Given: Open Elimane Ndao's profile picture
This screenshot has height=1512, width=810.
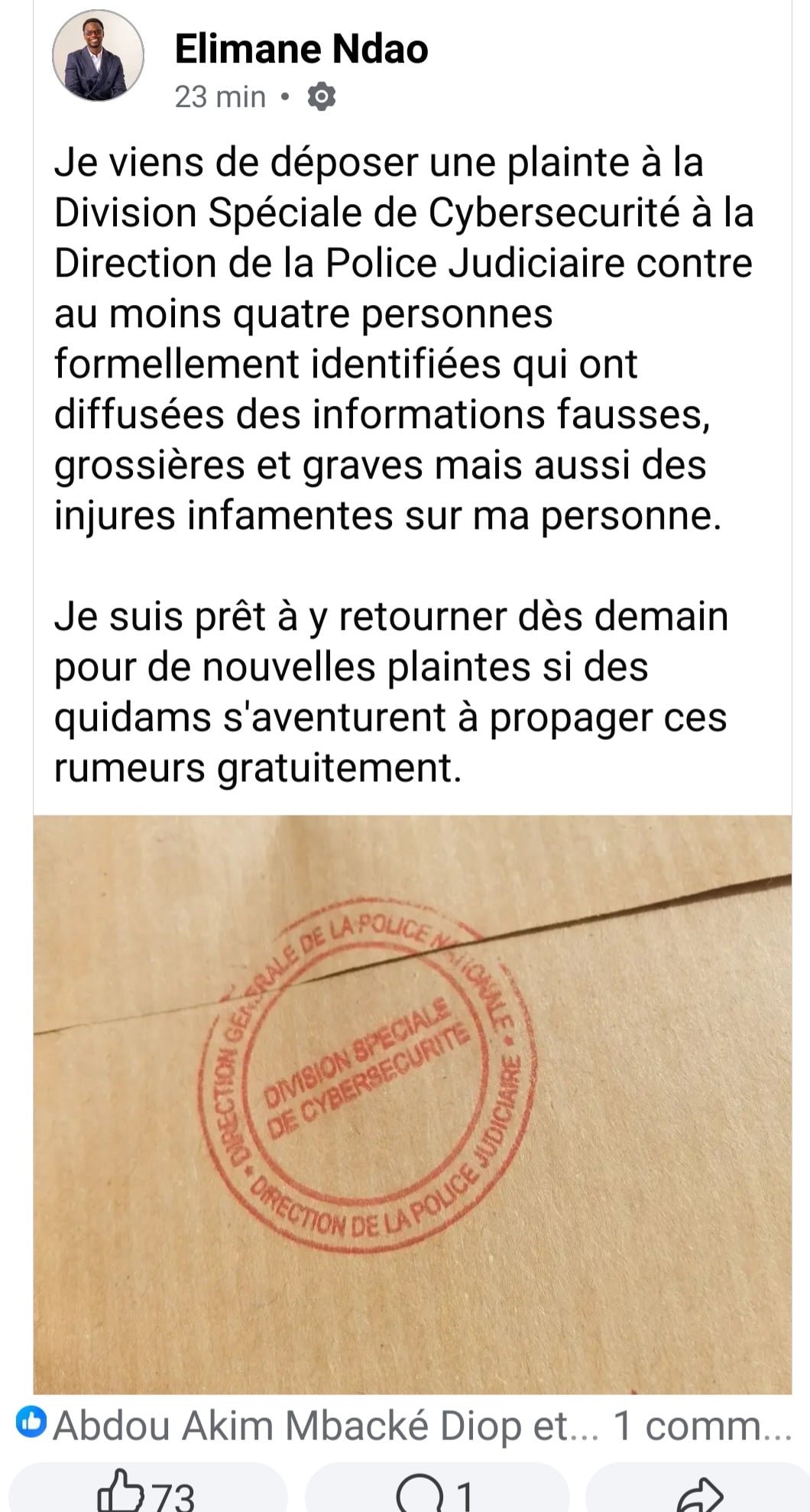Looking at the screenshot, I should click(98, 57).
